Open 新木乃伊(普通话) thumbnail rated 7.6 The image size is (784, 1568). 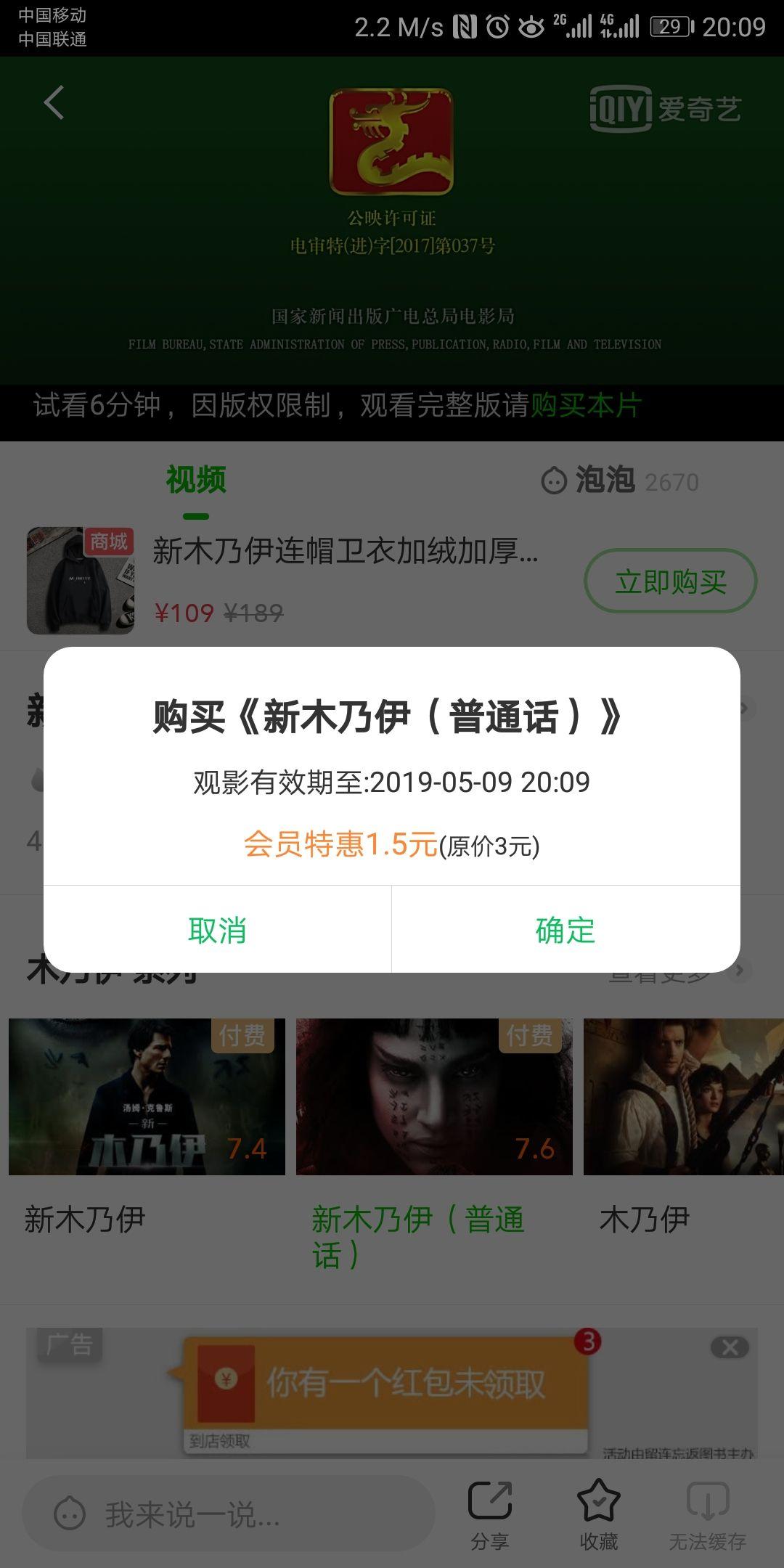(434, 1096)
